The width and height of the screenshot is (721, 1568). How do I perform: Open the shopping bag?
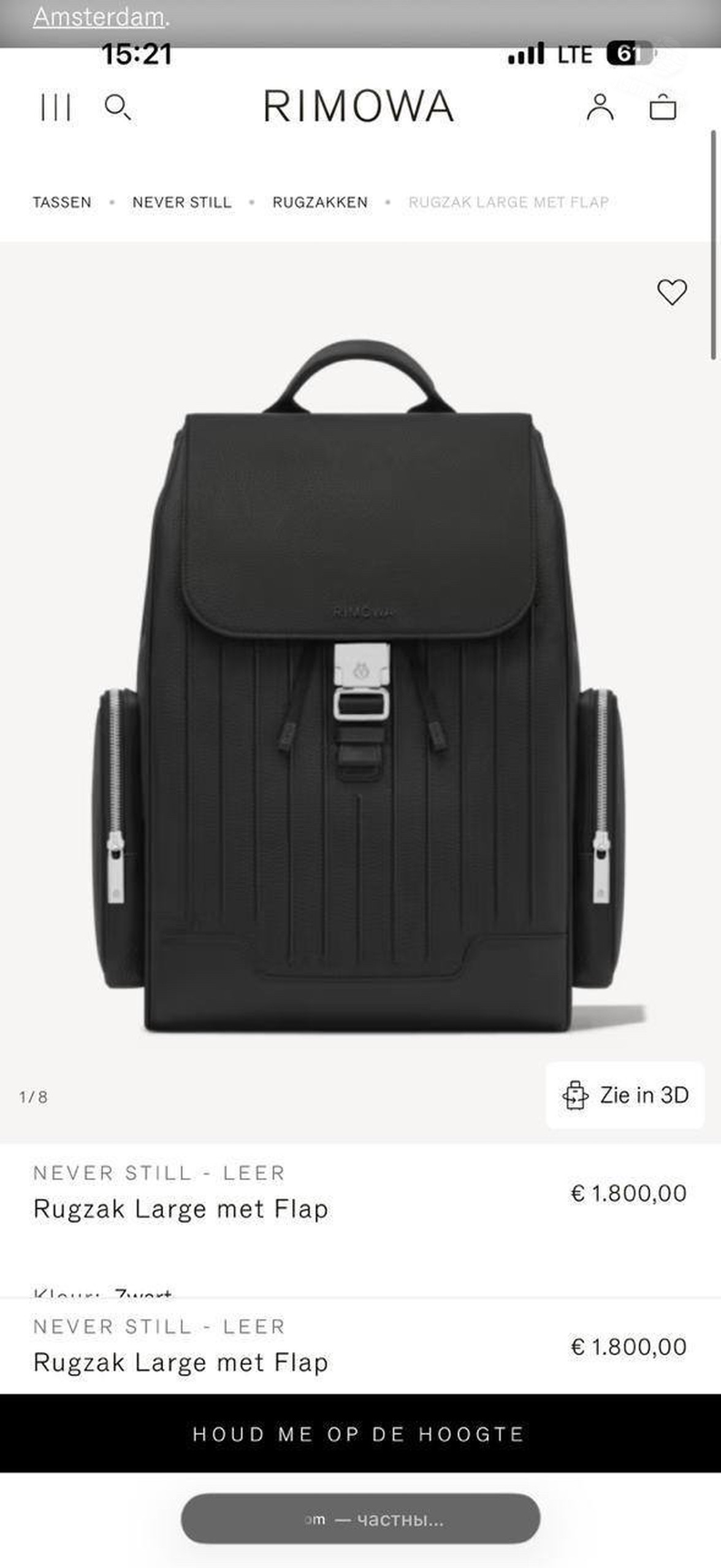click(662, 107)
